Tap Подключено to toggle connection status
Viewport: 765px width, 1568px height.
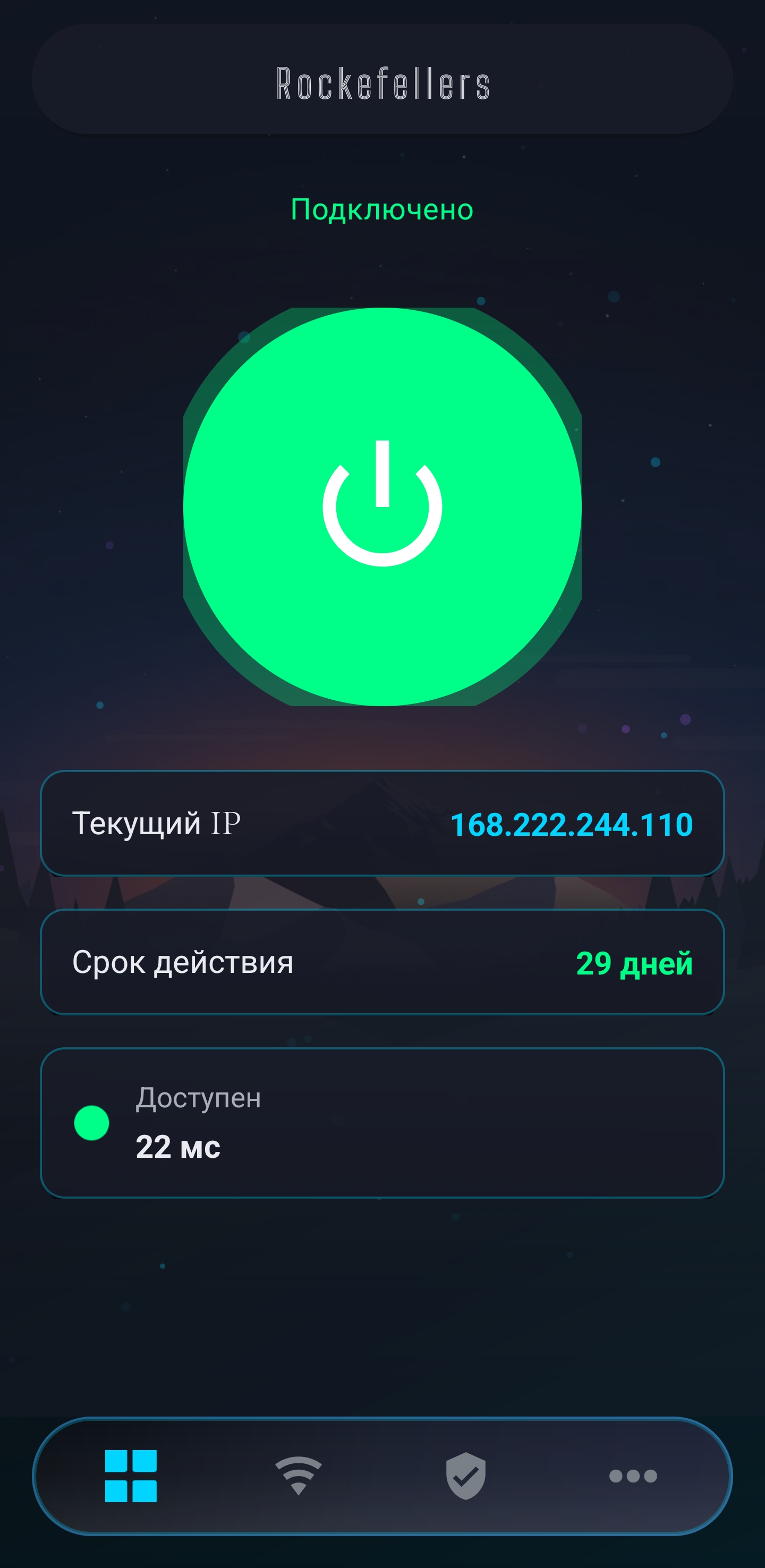381,209
